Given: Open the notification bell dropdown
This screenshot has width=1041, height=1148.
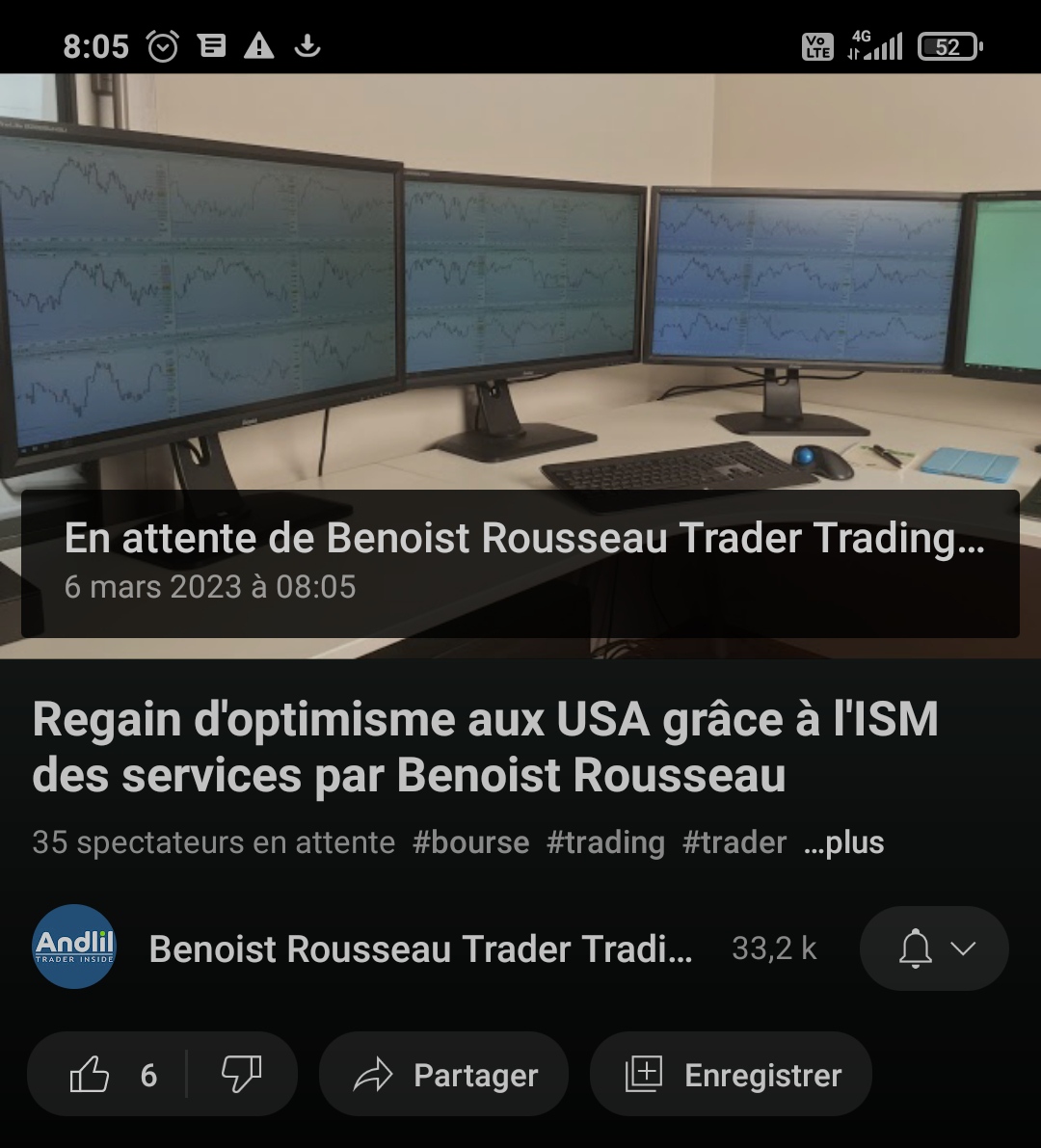Looking at the screenshot, I should [934, 948].
